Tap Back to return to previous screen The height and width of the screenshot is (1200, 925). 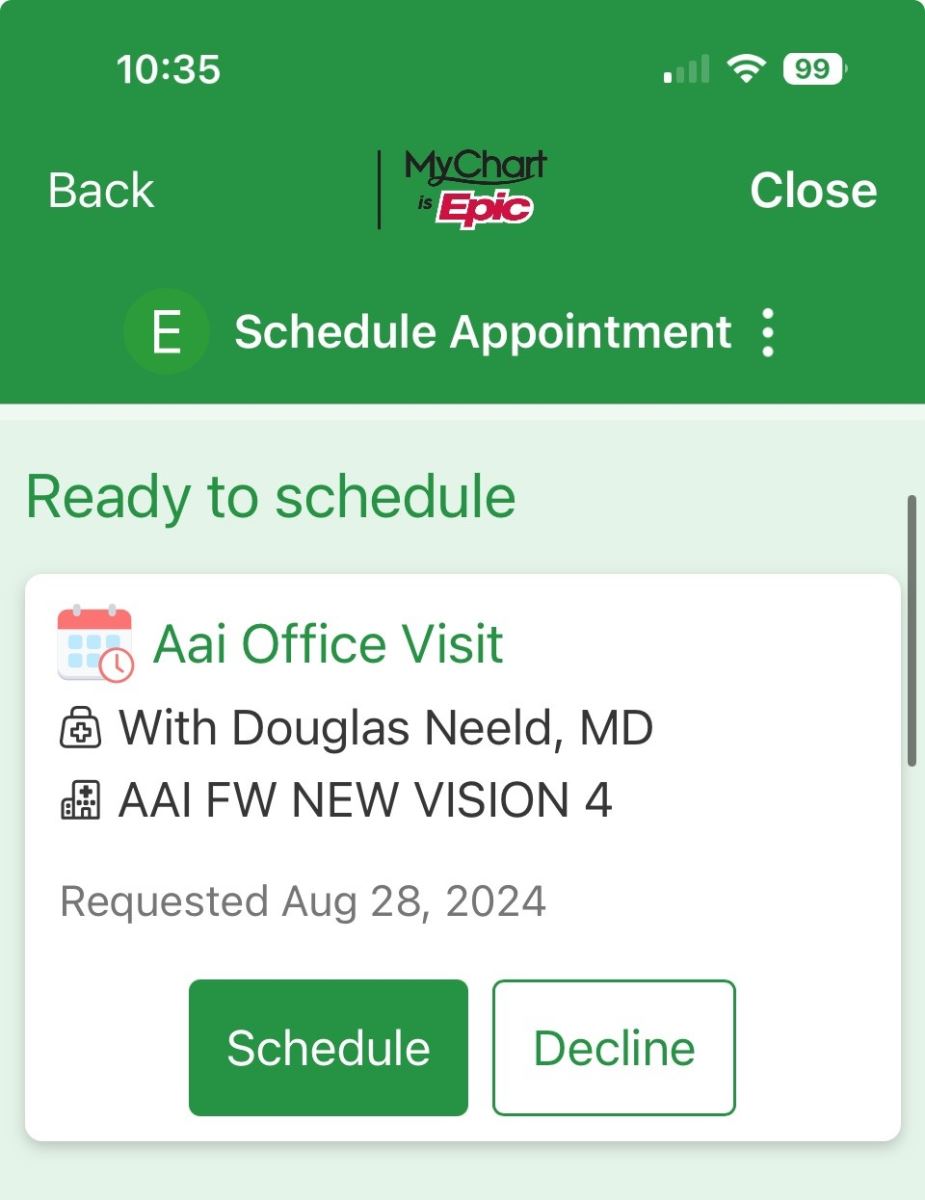pyautogui.click(x=100, y=190)
